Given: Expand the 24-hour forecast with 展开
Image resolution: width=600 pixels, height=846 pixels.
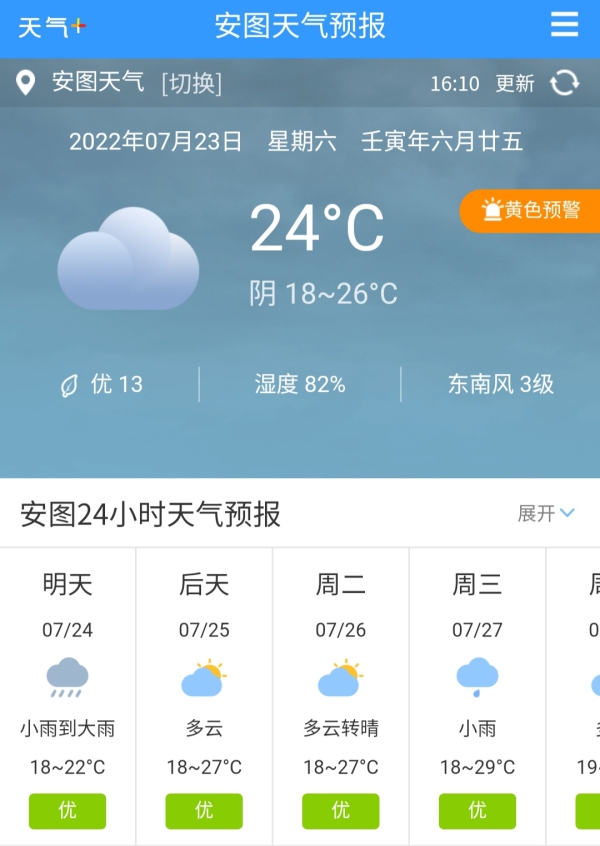Looking at the screenshot, I should 546,513.
